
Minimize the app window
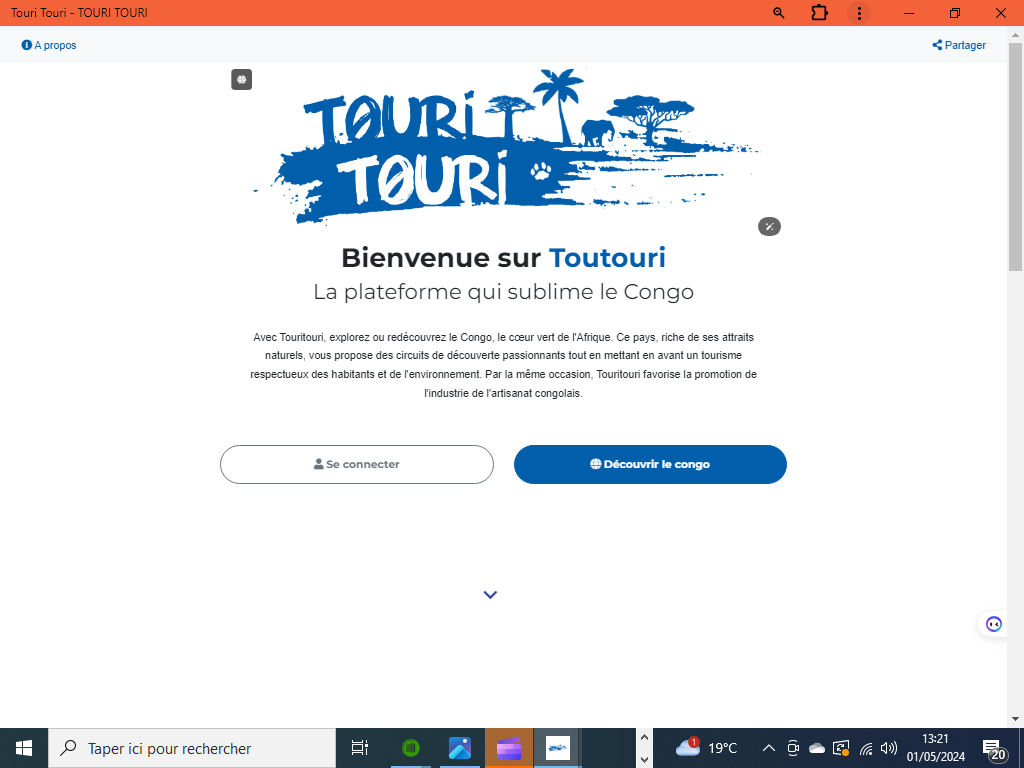click(910, 13)
